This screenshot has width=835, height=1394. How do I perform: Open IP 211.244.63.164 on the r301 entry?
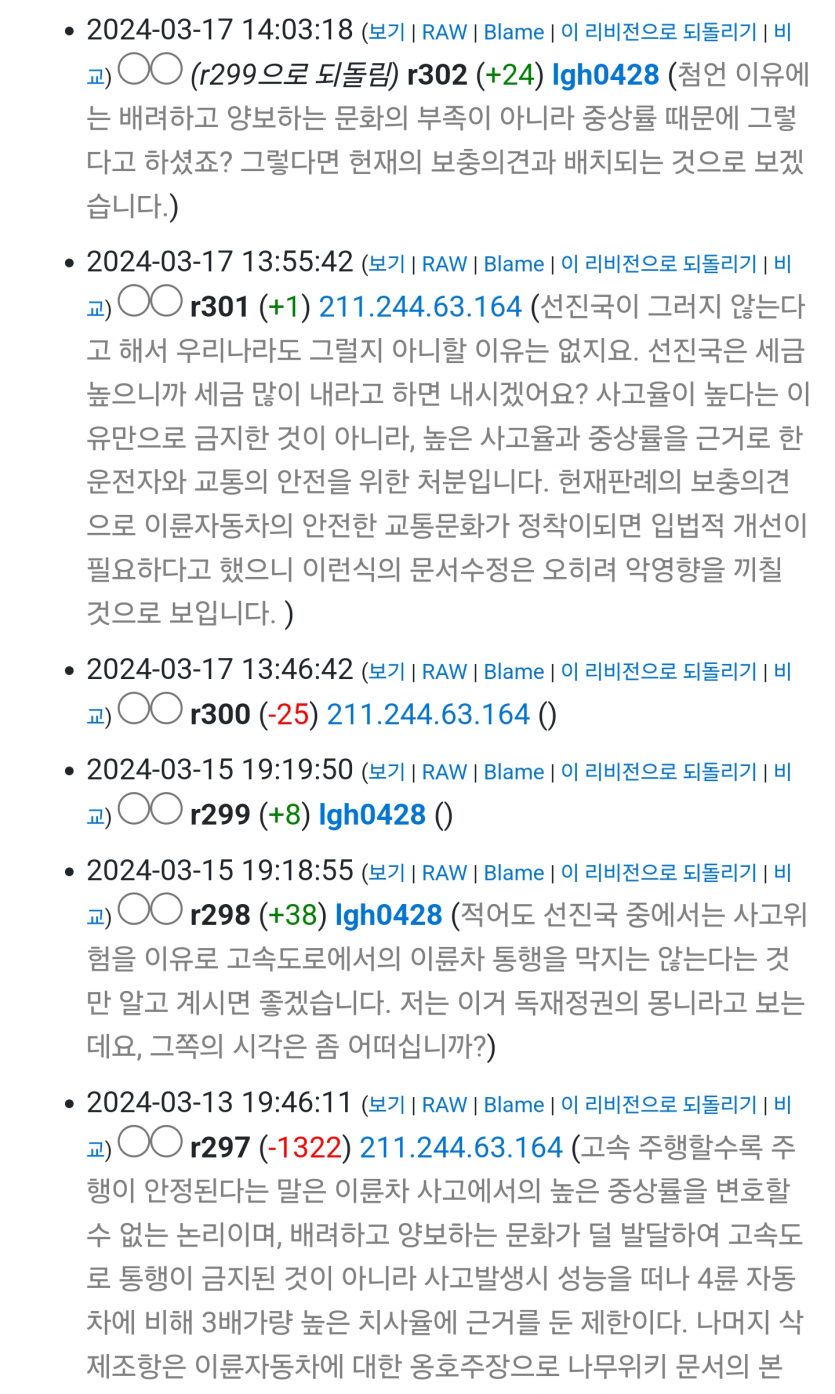click(x=420, y=307)
